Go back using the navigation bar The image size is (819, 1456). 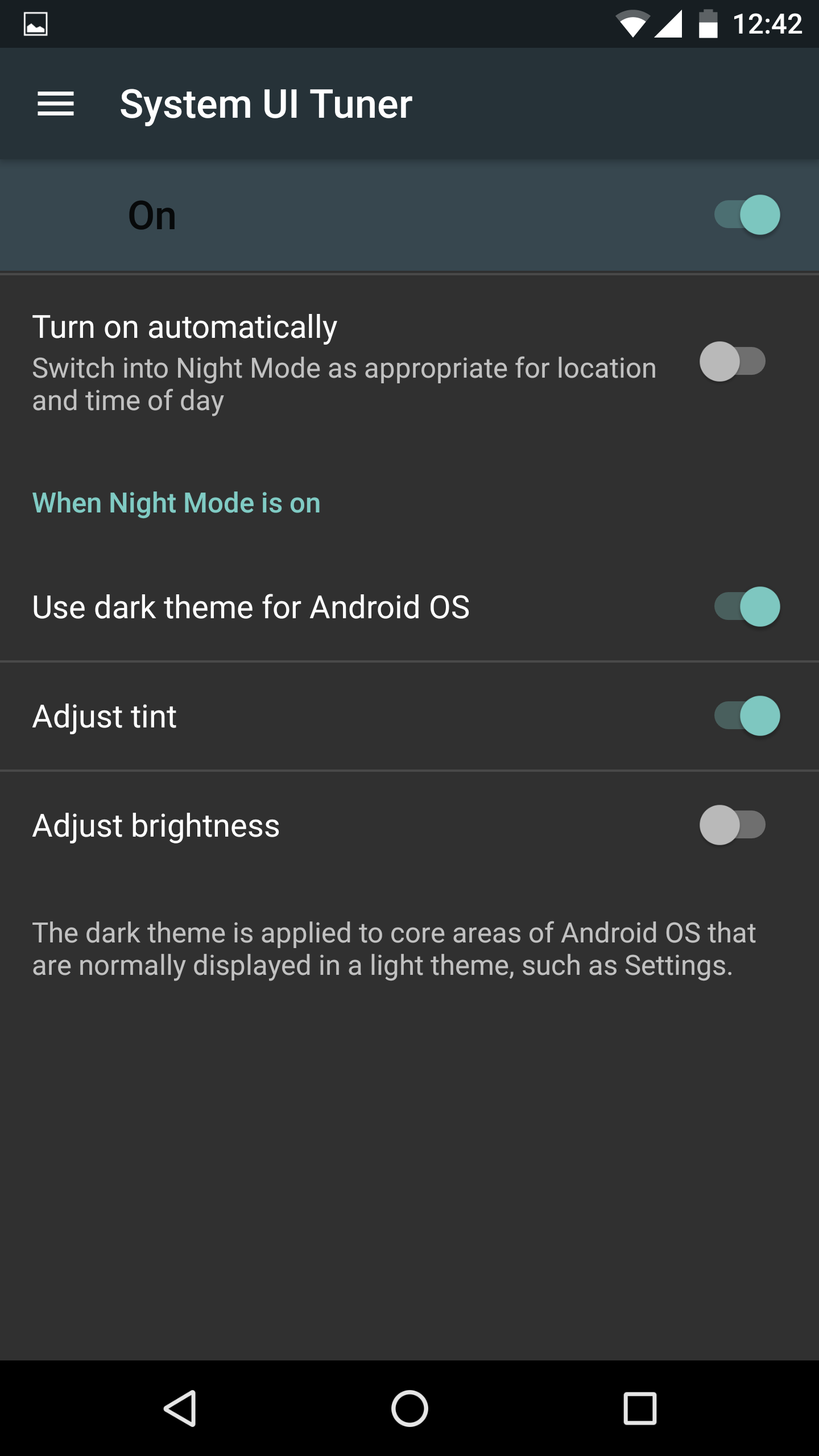pos(180,1409)
